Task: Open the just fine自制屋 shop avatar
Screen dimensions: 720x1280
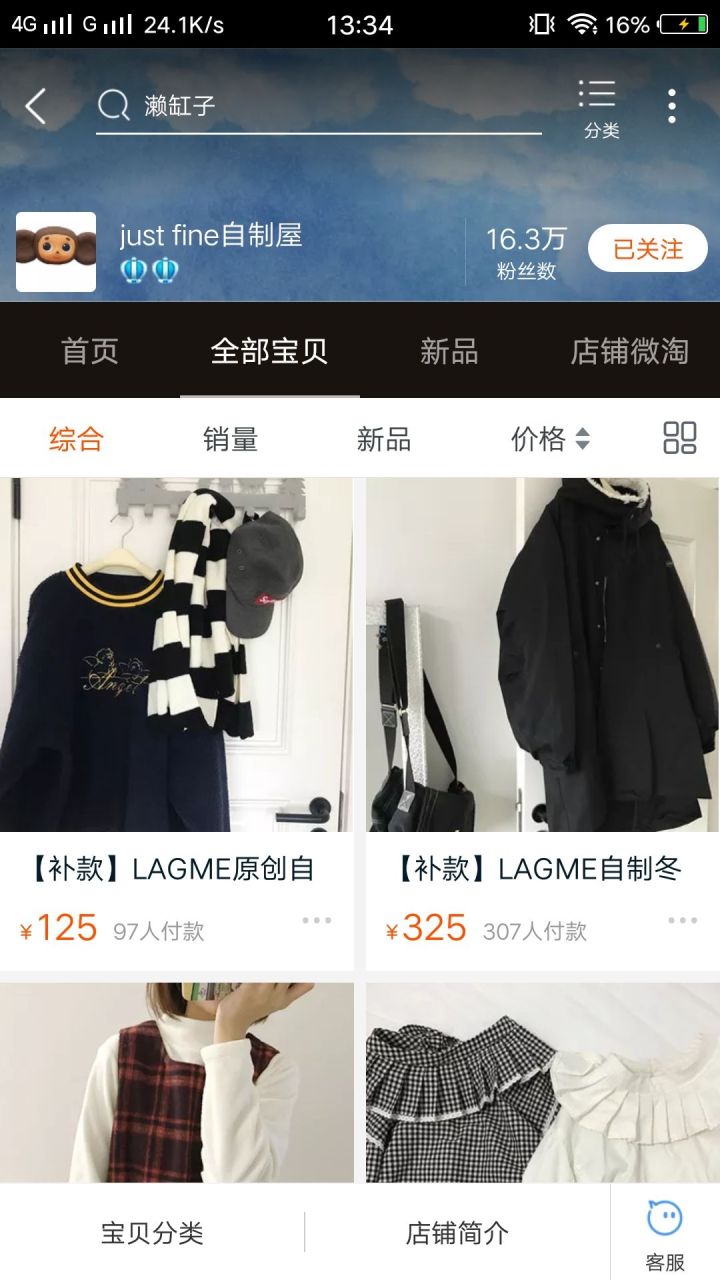Action: (56, 252)
